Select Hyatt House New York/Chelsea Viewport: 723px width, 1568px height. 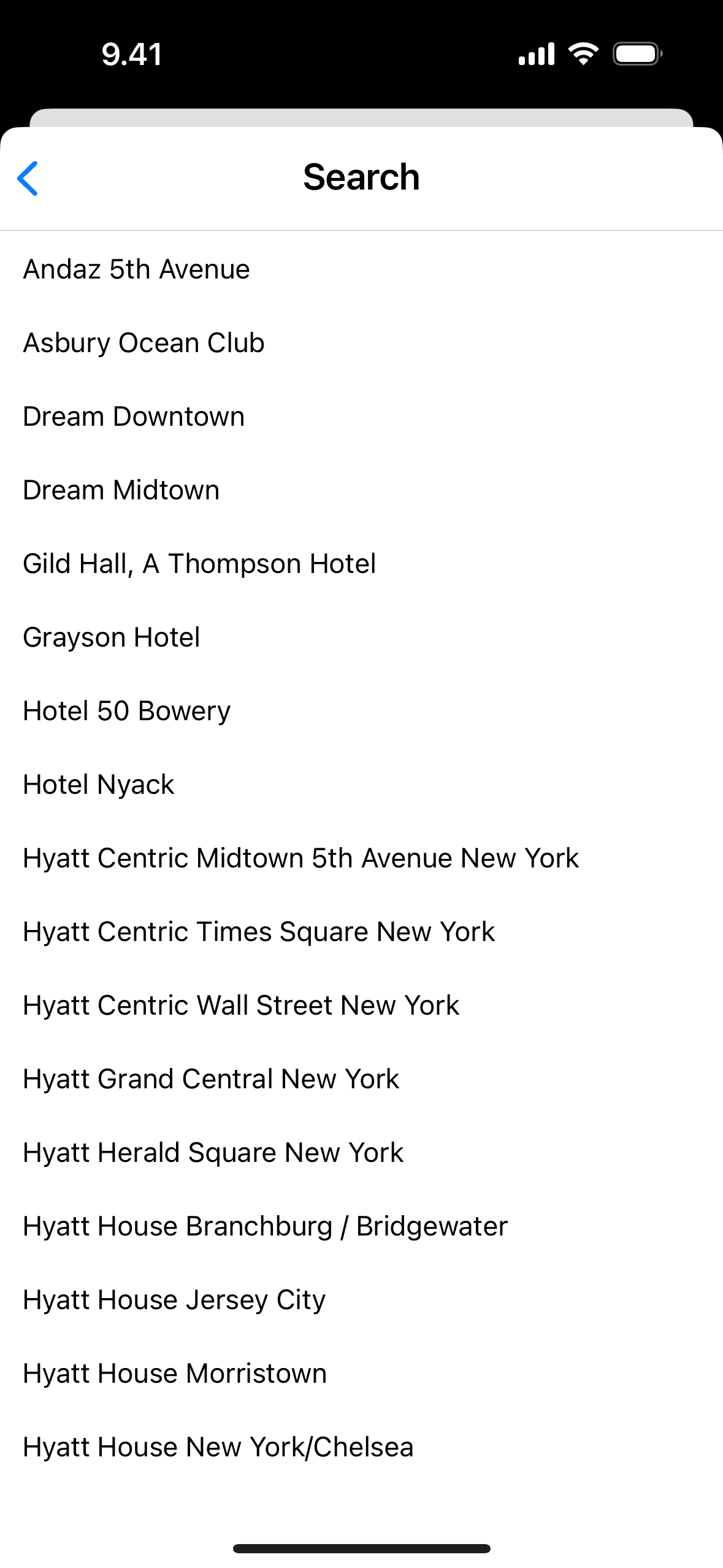pos(218,1447)
